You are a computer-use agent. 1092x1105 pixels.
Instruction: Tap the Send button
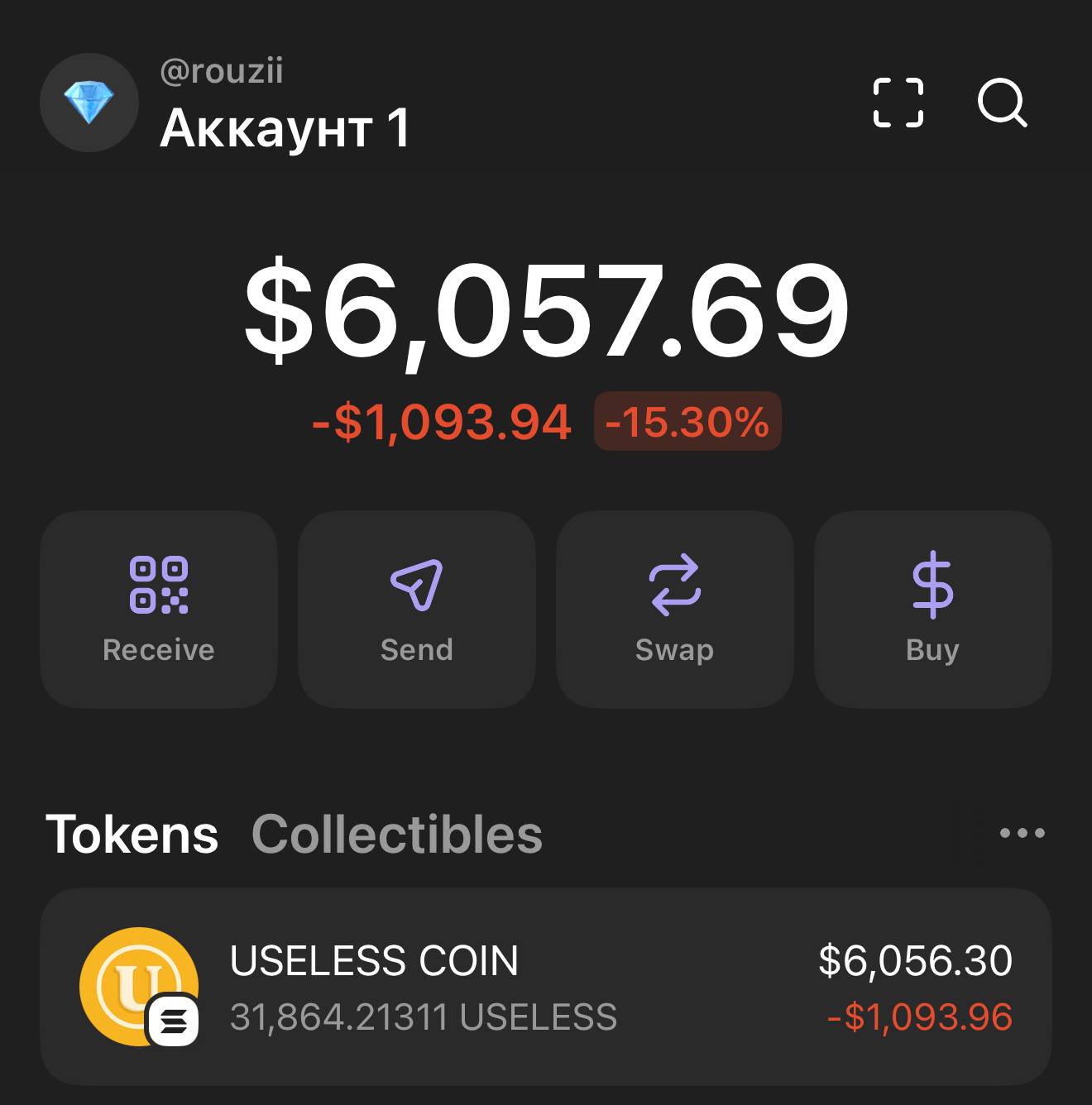point(416,609)
